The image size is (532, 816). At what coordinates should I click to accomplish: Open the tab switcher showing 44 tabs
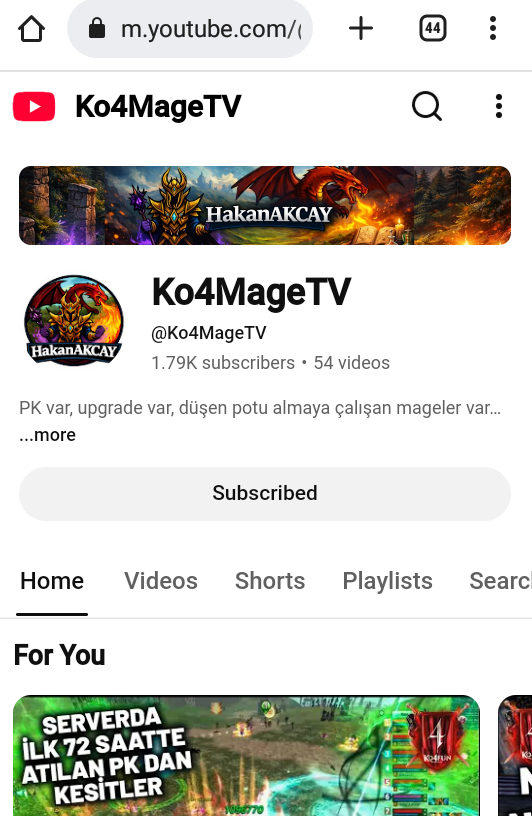pyautogui.click(x=433, y=28)
